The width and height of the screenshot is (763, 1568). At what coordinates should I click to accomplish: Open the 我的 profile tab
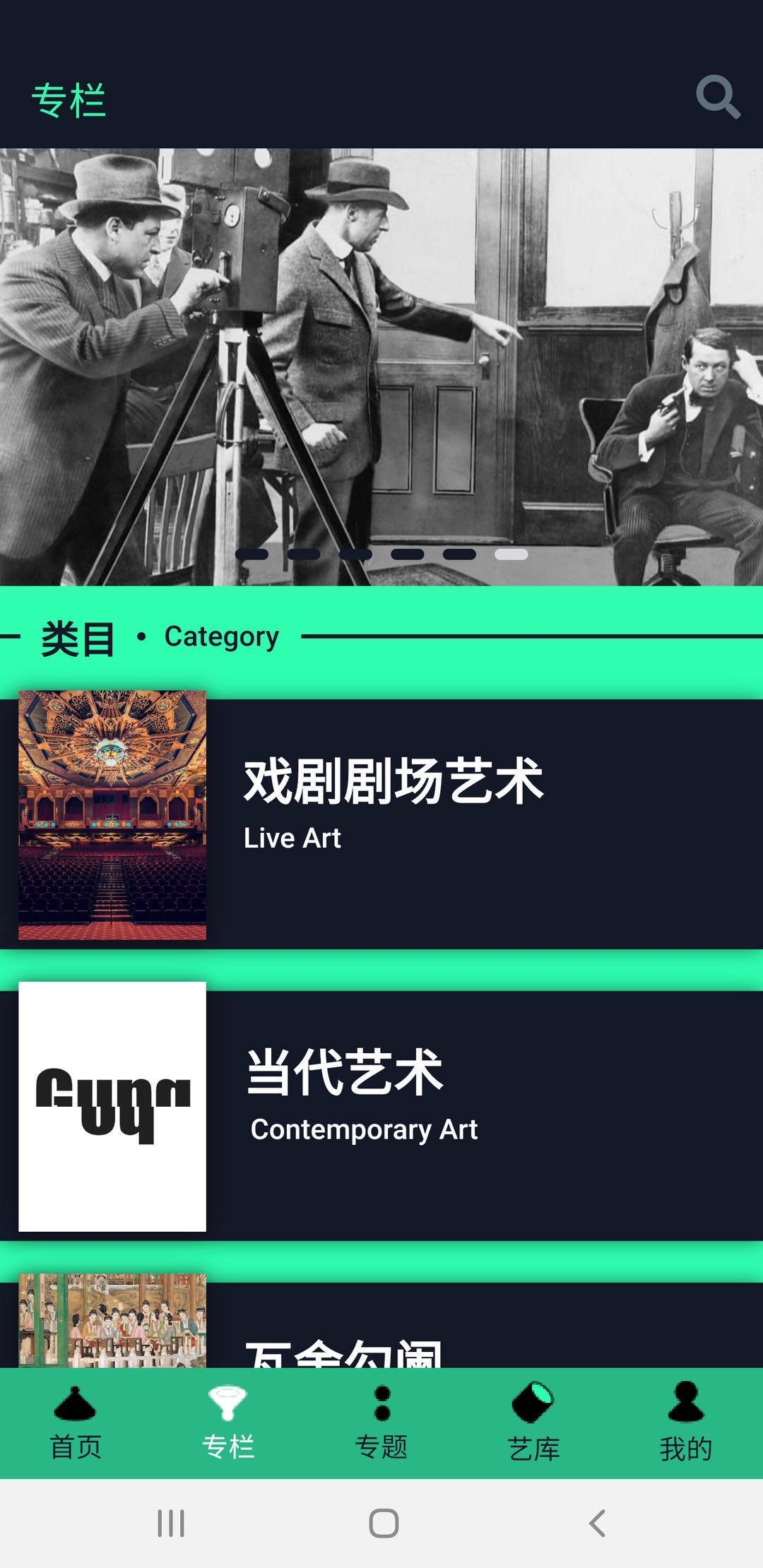tap(685, 1423)
